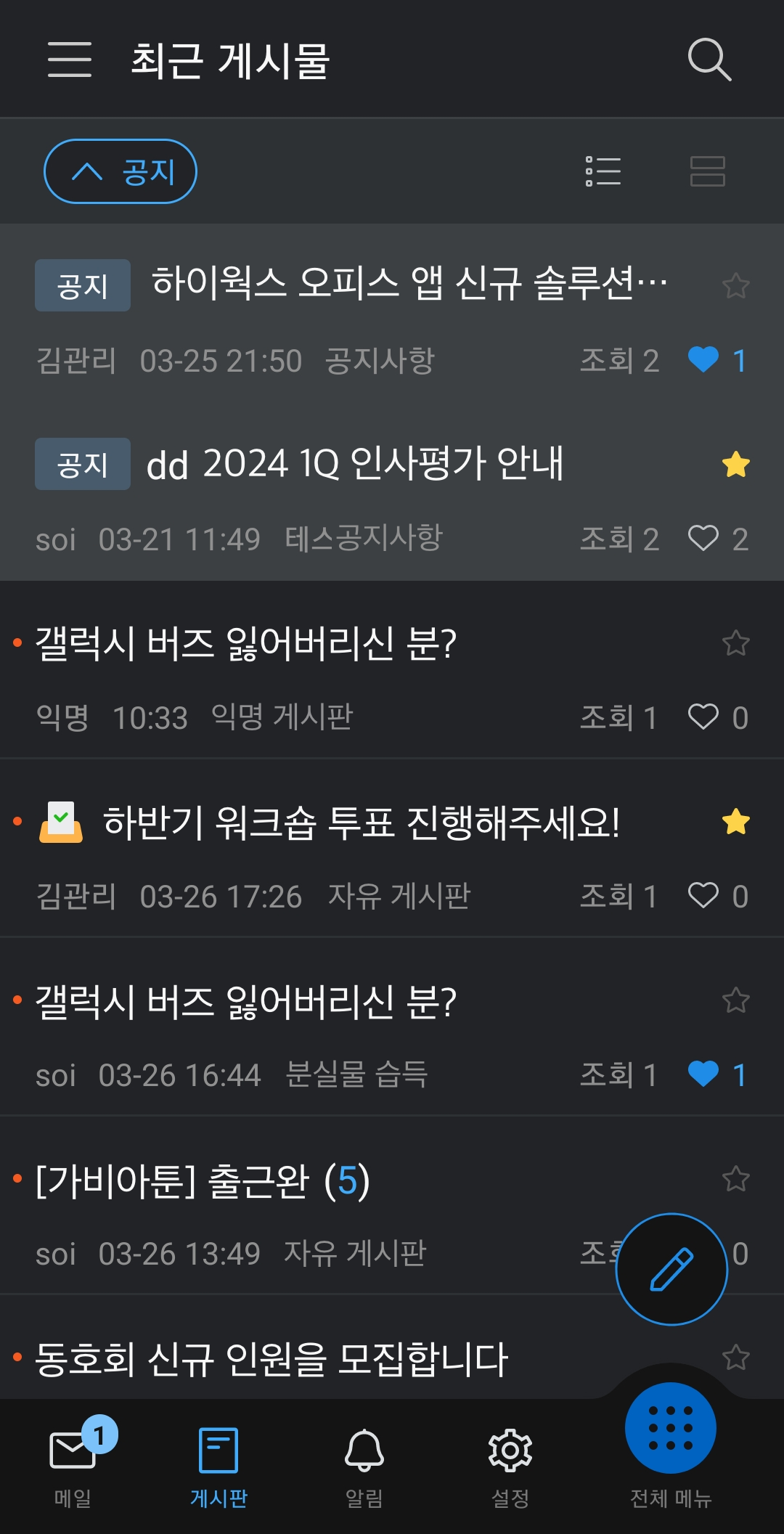The height and width of the screenshot is (1534, 784).
Task: Open 갤럭시 버즈 post from 익명 게시판
Action: point(245,643)
